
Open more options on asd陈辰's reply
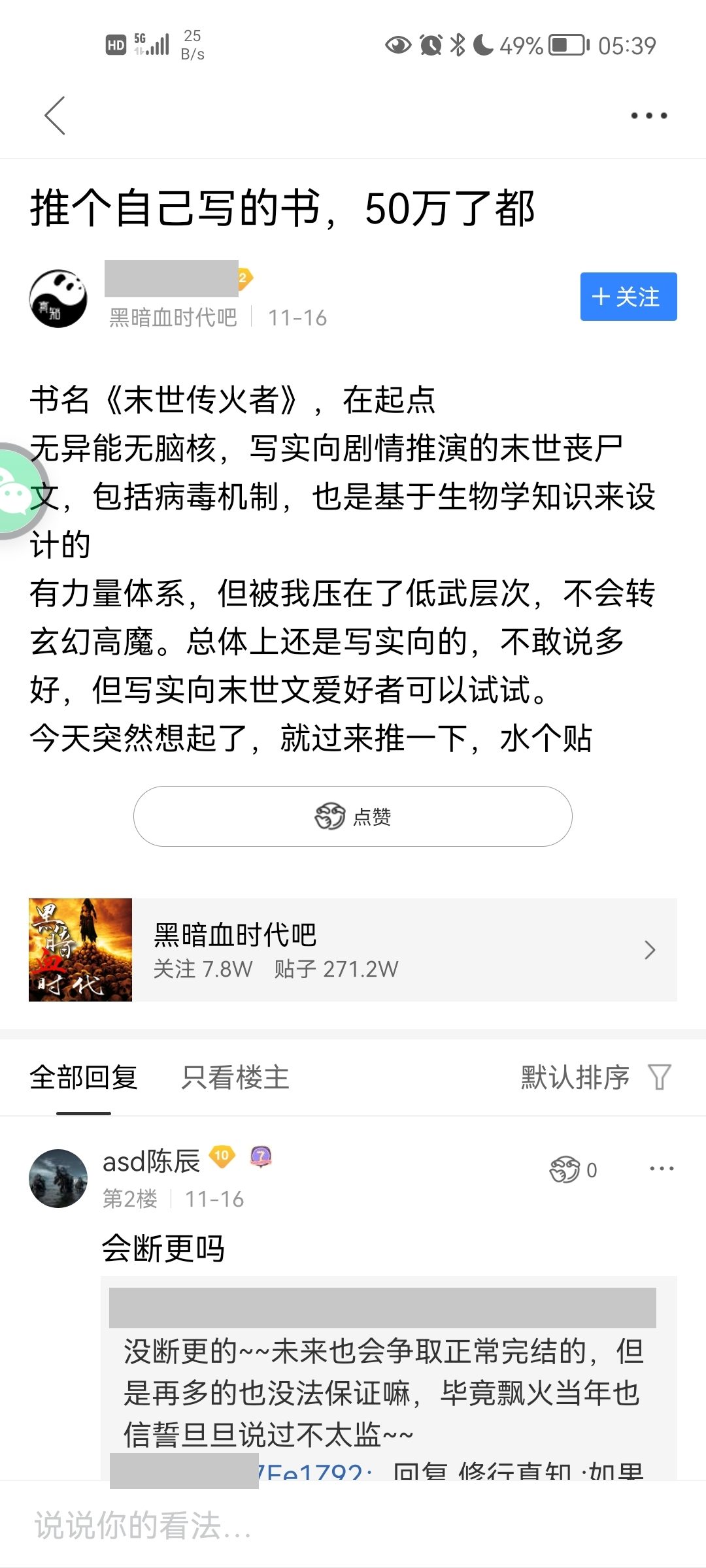662,1168
